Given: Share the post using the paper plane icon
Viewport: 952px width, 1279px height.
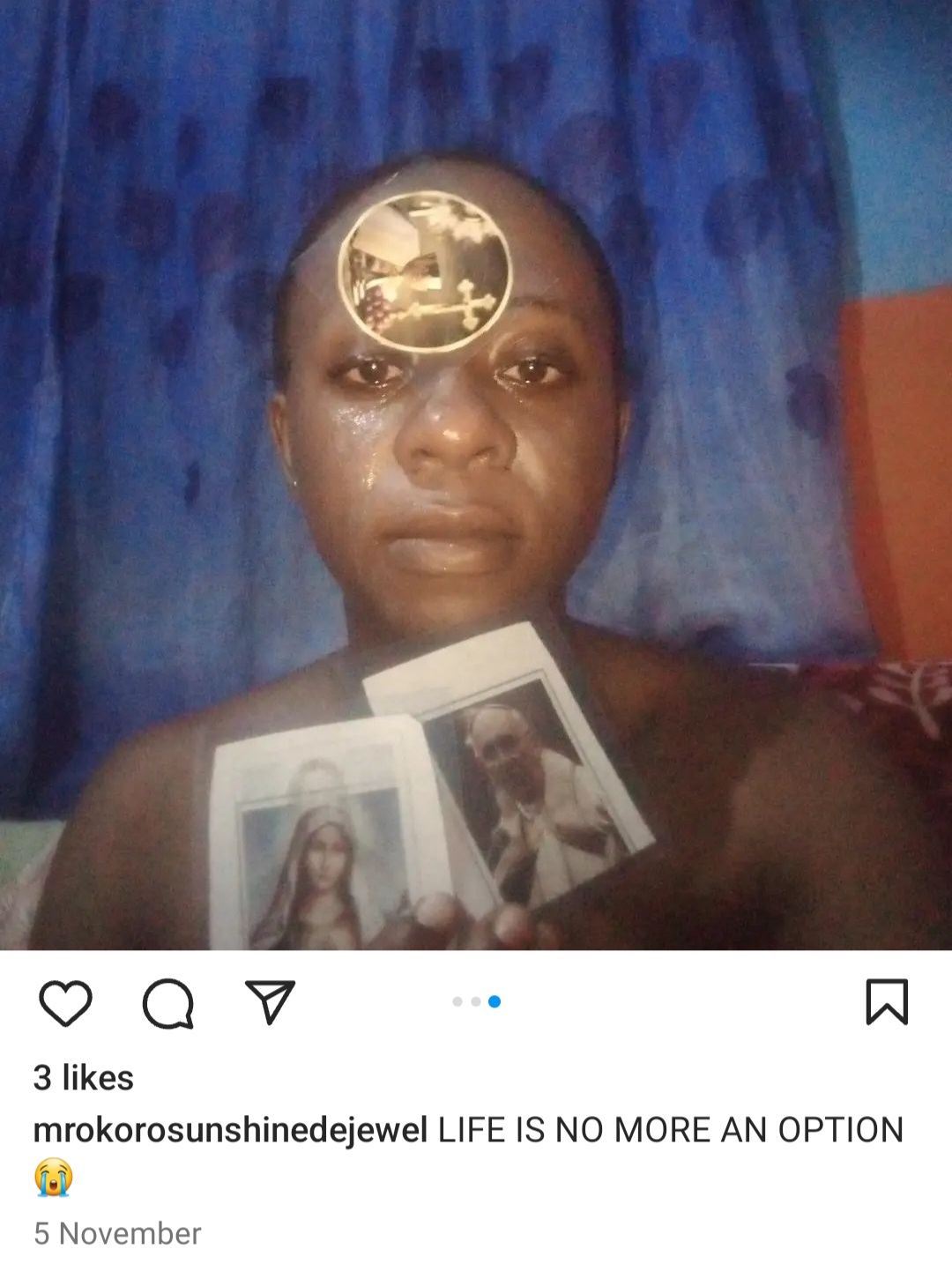Looking at the screenshot, I should click(270, 1002).
